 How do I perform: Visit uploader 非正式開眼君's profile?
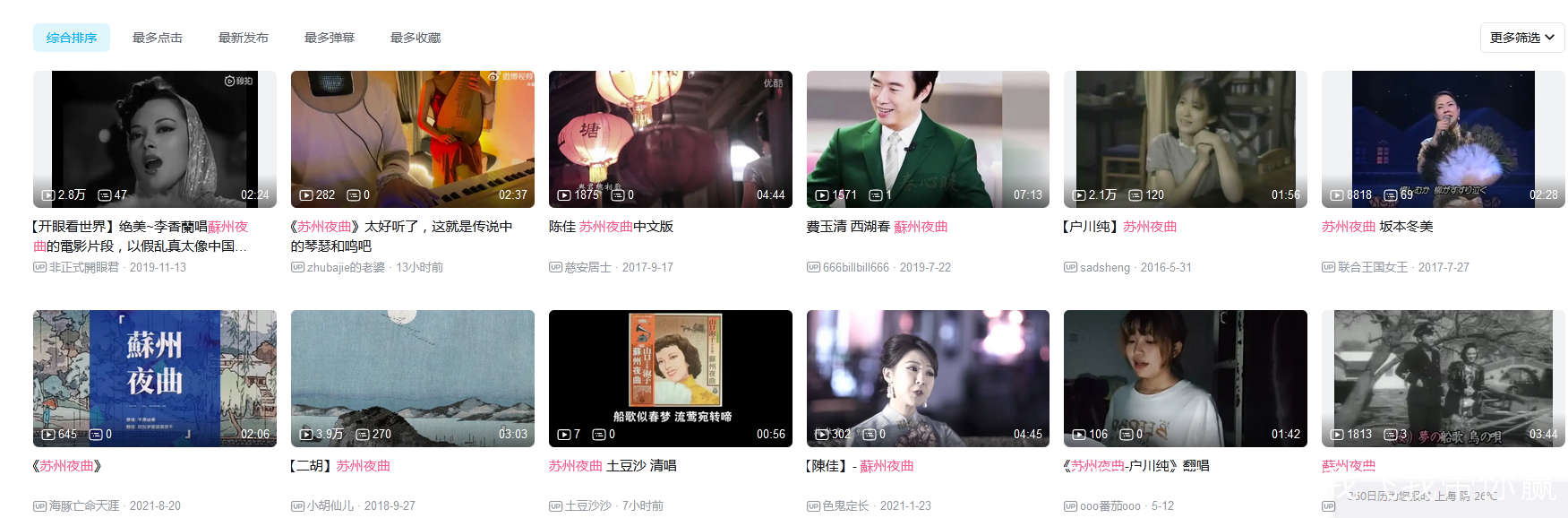click(x=83, y=267)
